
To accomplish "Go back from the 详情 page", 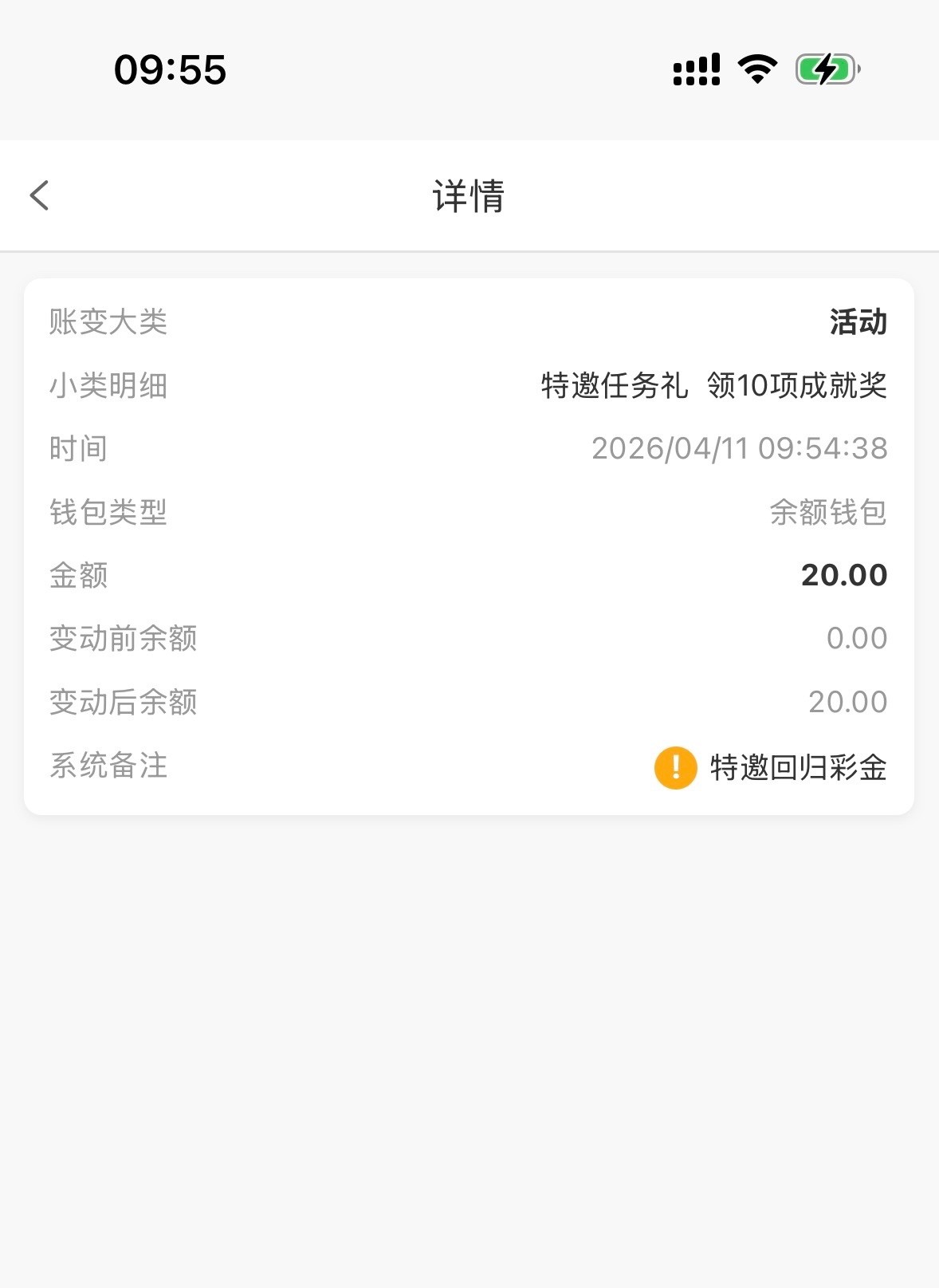I will pos(40,195).
